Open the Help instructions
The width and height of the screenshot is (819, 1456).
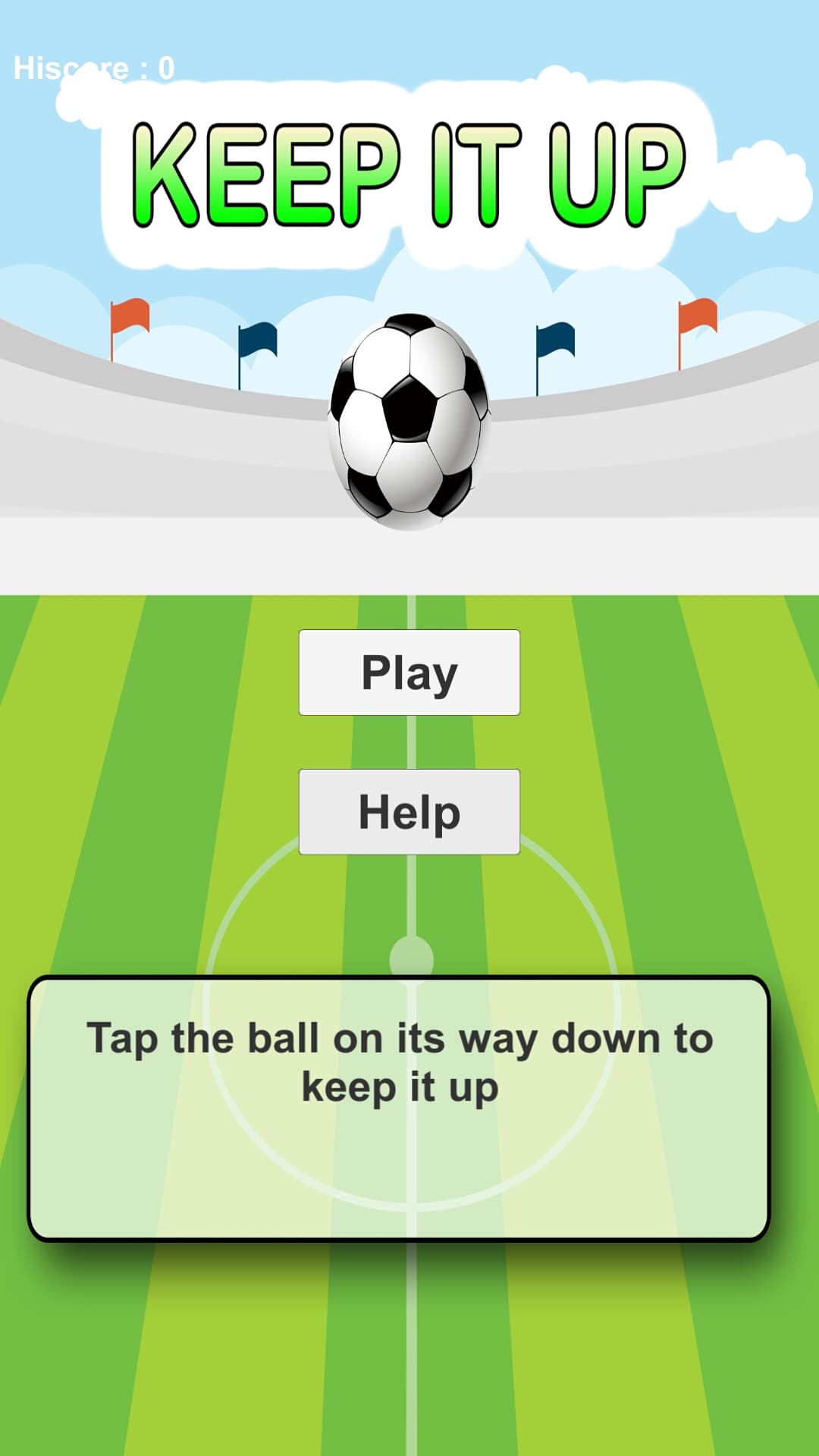tap(409, 812)
